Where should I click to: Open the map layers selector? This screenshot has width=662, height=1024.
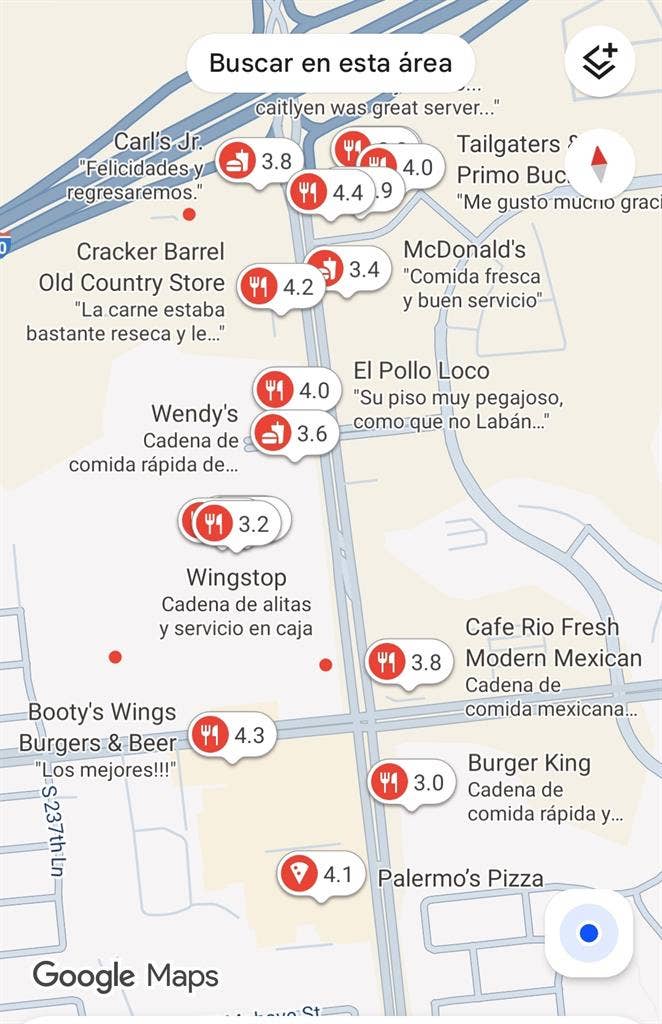[600, 62]
